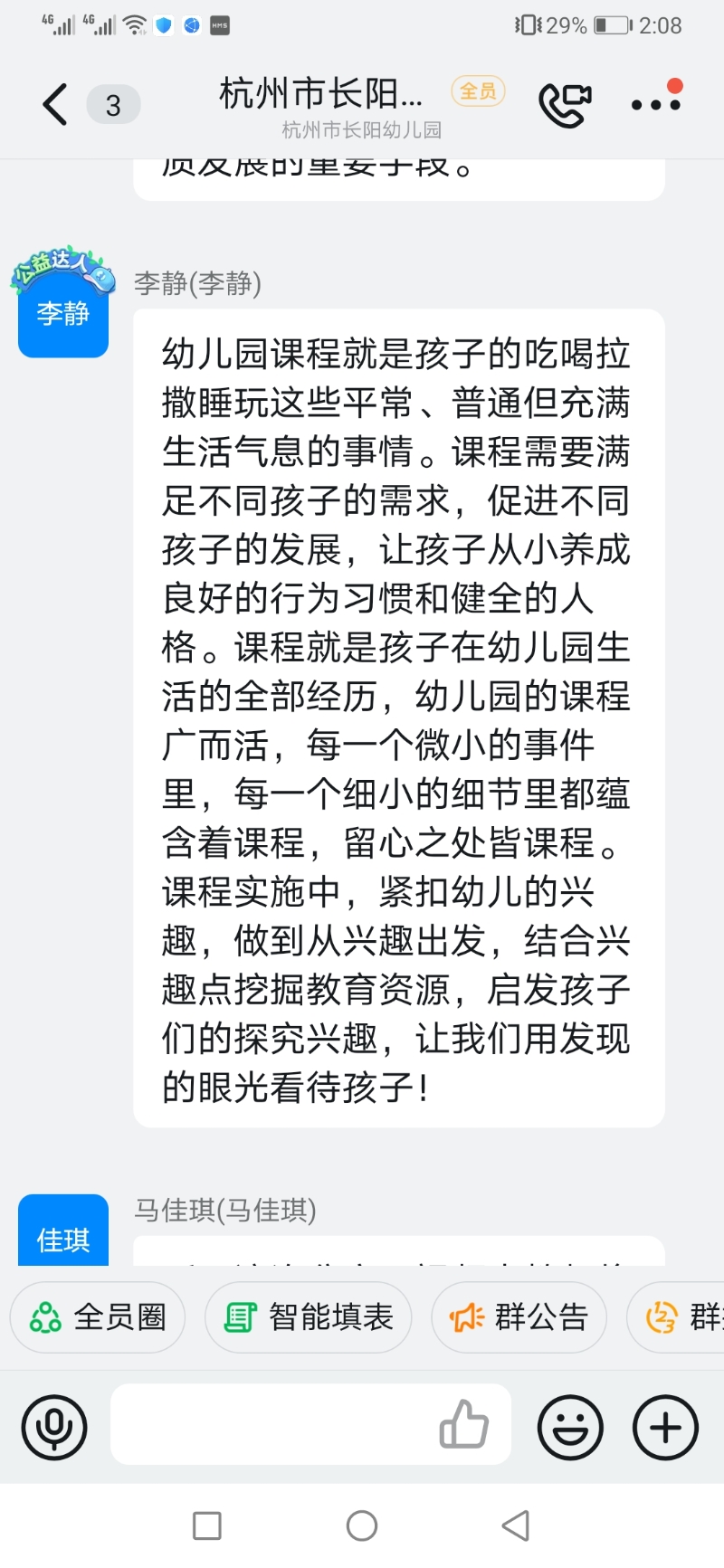Viewport: 724px width, 1568px height.
Task: Open 佳琪's avatar profile
Action: click(63, 1232)
